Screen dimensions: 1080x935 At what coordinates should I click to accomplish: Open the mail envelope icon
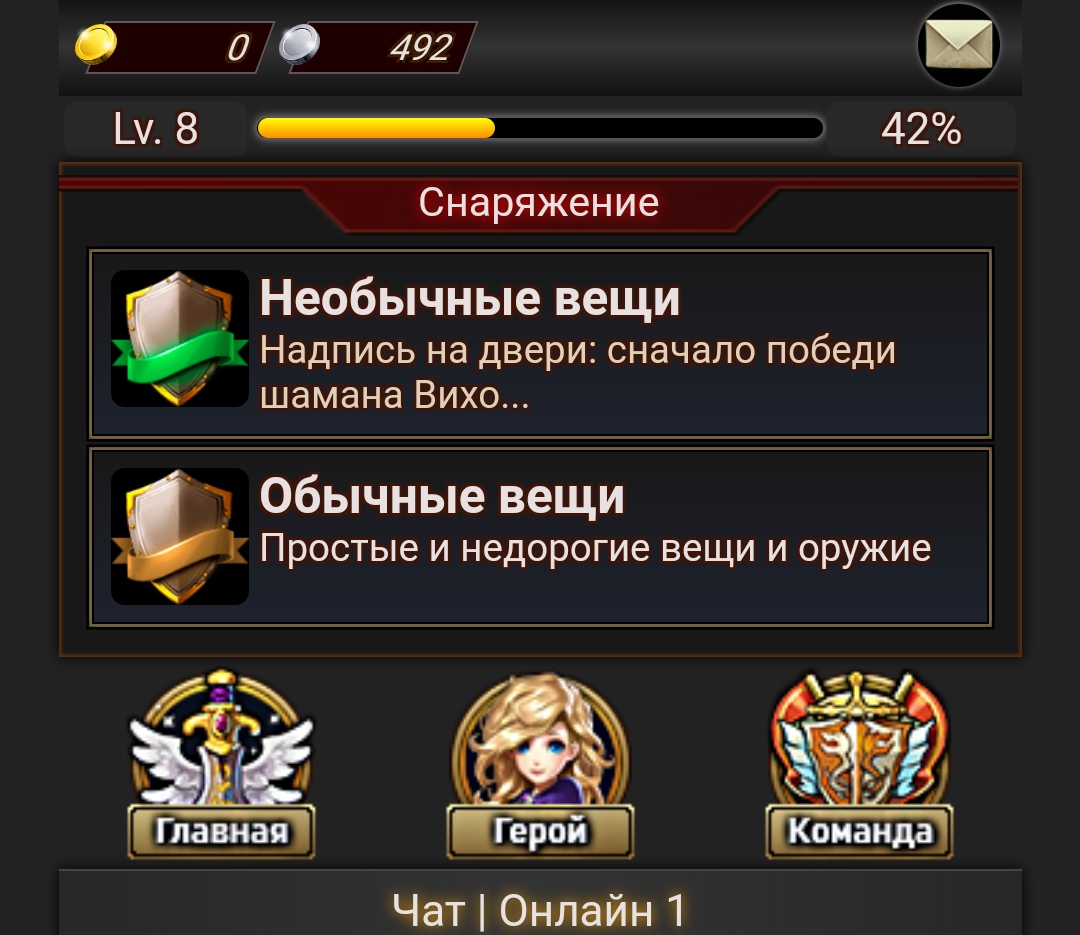pos(958,46)
